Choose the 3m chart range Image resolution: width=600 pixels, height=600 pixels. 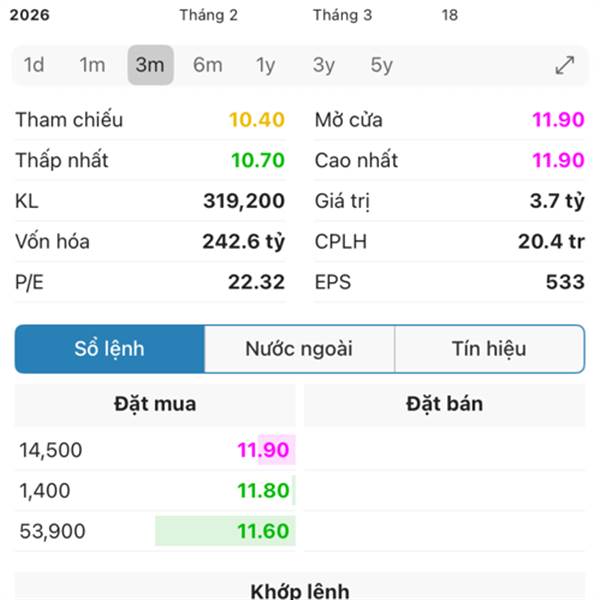point(150,65)
